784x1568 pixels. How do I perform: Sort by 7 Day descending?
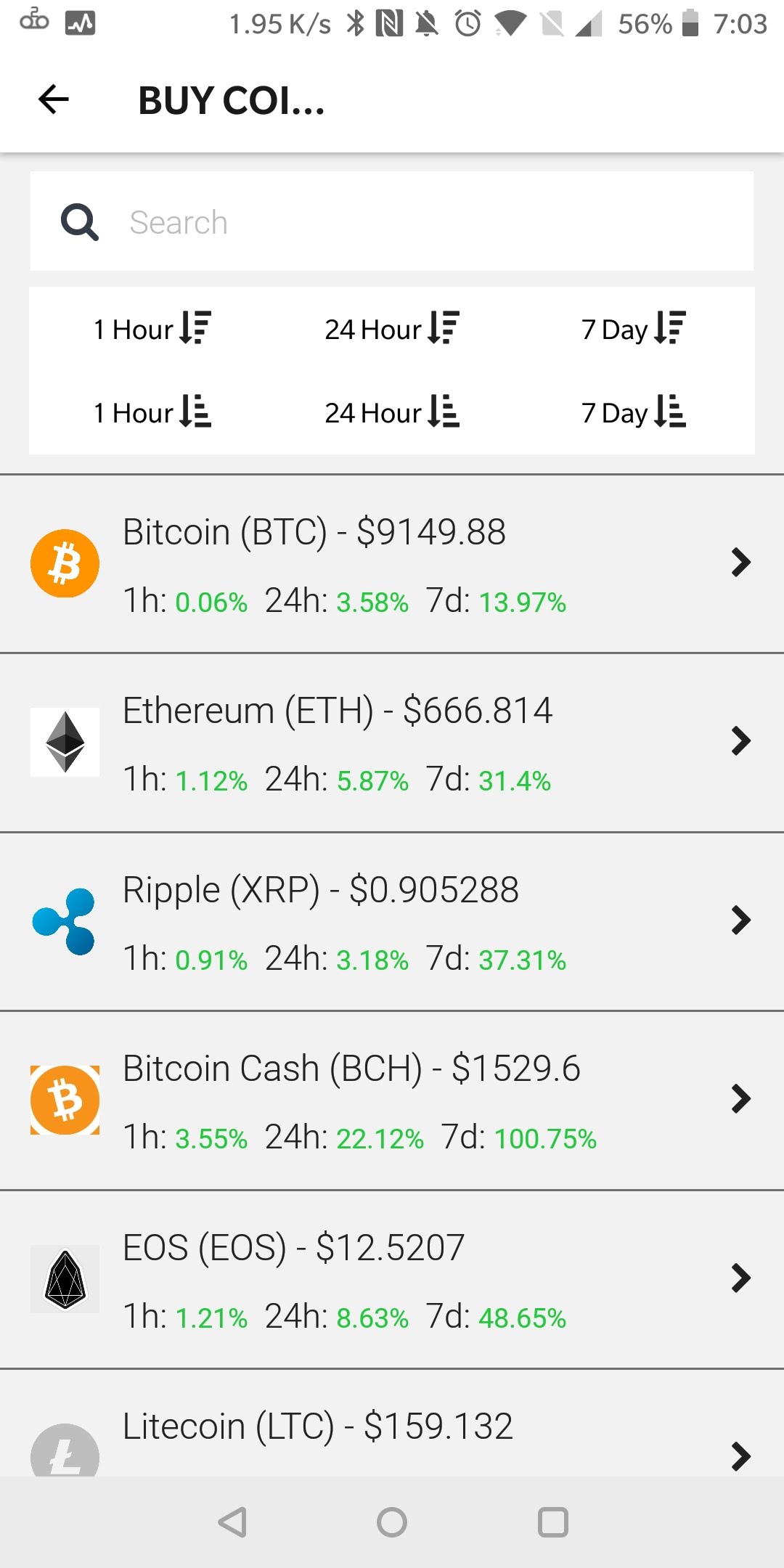click(633, 329)
